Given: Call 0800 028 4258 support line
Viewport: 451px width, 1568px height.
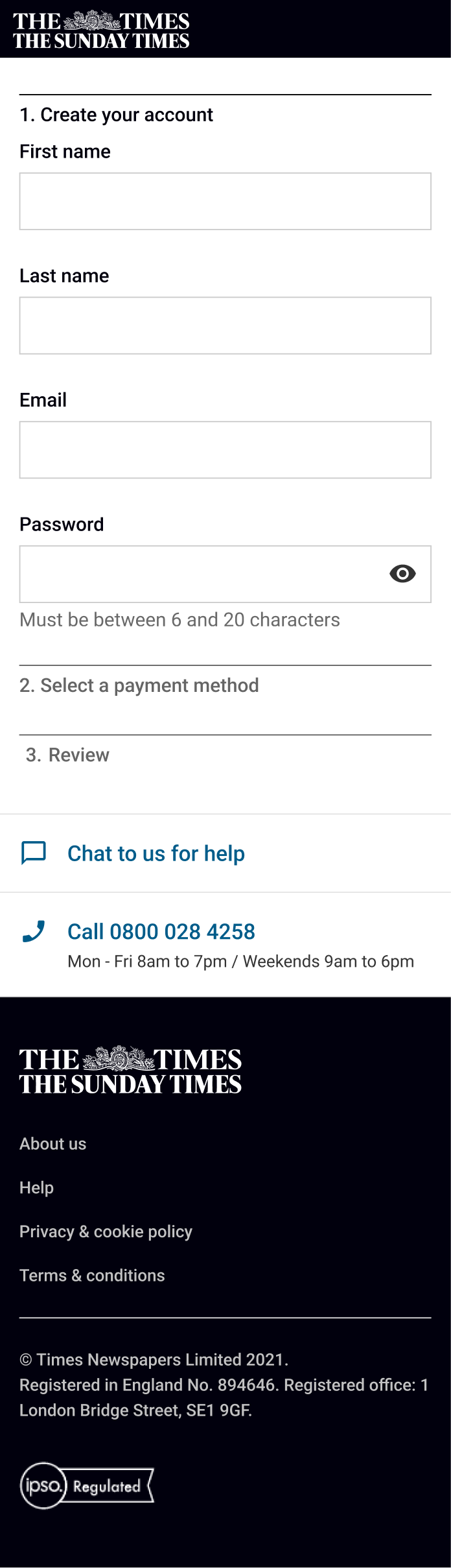Looking at the screenshot, I should point(161,932).
